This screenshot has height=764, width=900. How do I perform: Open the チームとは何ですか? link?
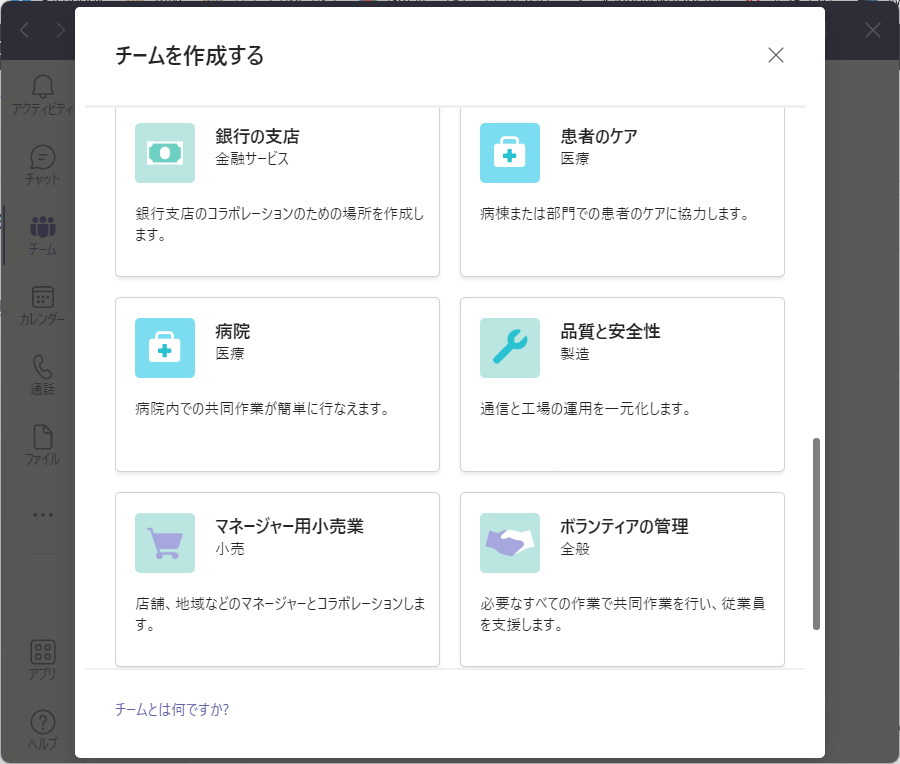(172, 710)
